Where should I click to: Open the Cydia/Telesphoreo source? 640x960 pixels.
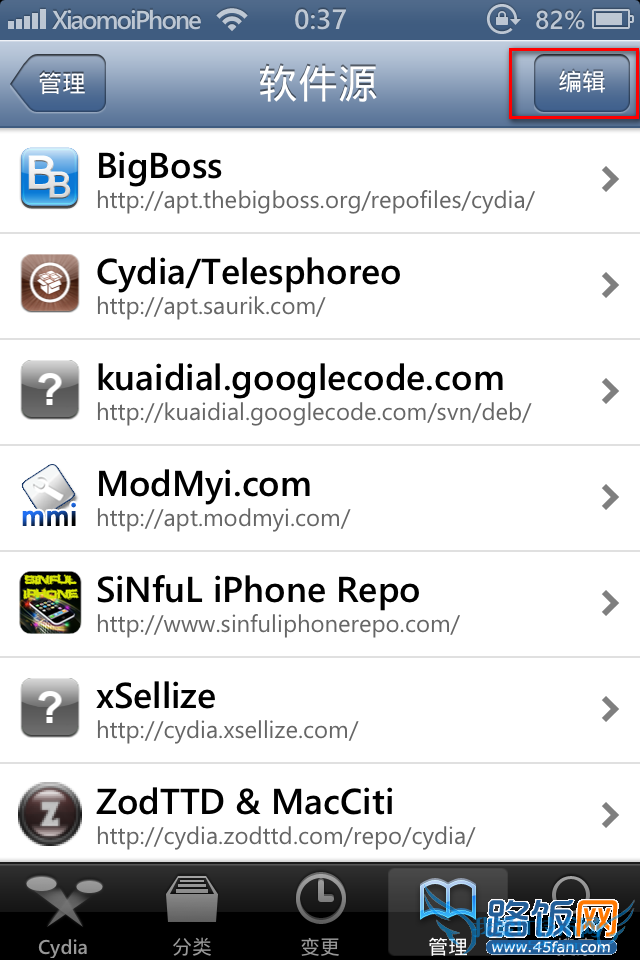320,286
